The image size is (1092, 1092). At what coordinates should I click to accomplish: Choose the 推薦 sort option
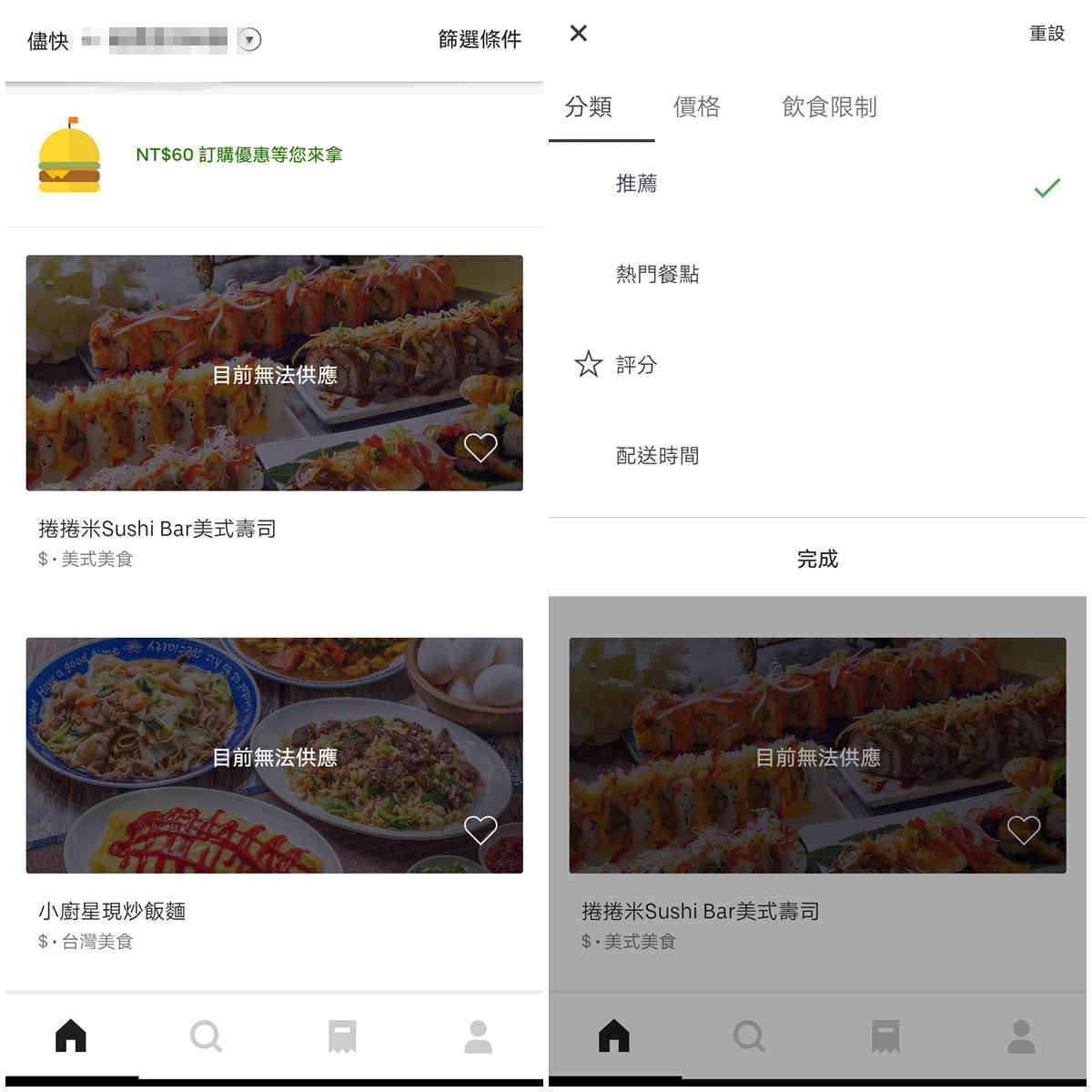(x=636, y=184)
